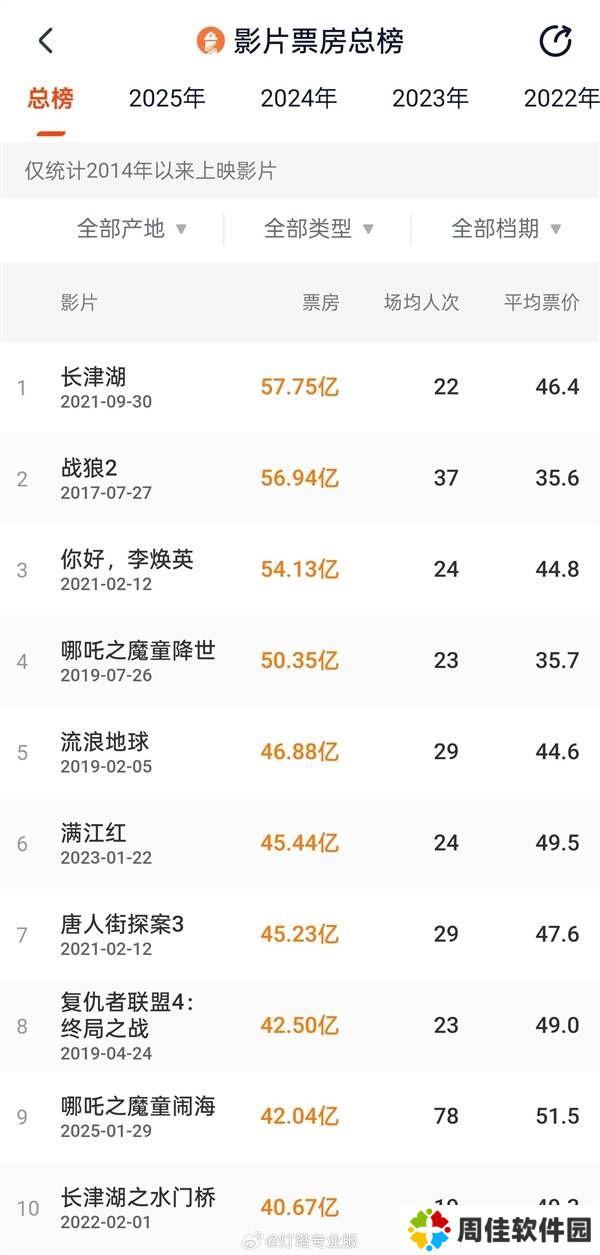600x1255 pixels.
Task: Open 哪吒之魔童闹海 row
Action: (x=300, y=1117)
